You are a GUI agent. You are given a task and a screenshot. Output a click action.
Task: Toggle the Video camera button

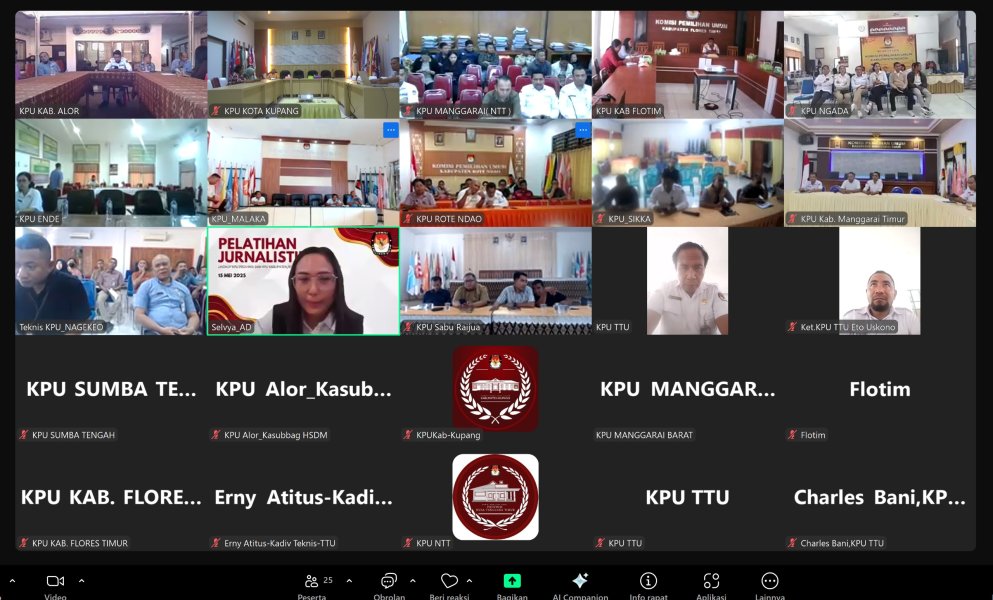pos(55,582)
